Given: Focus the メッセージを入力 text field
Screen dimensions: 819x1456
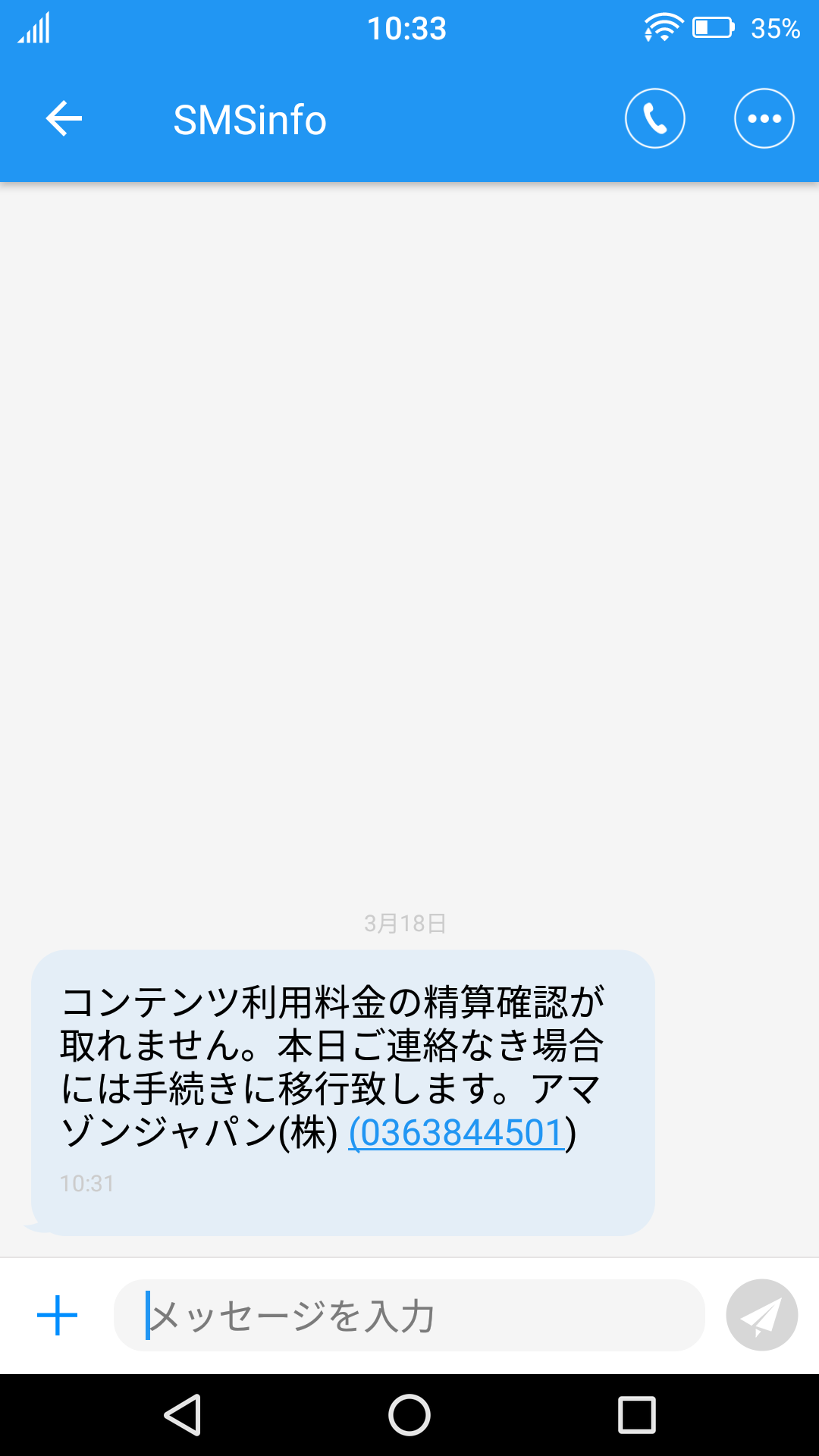Looking at the screenshot, I should pos(409,1316).
